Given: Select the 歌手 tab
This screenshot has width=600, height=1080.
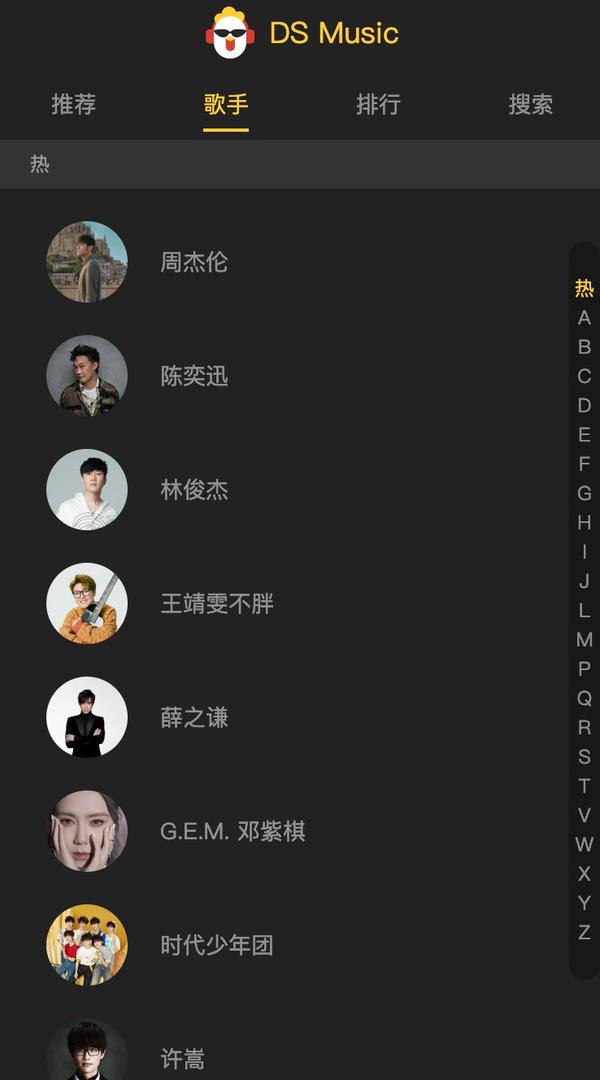Looking at the screenshot, I should point(226,104).
